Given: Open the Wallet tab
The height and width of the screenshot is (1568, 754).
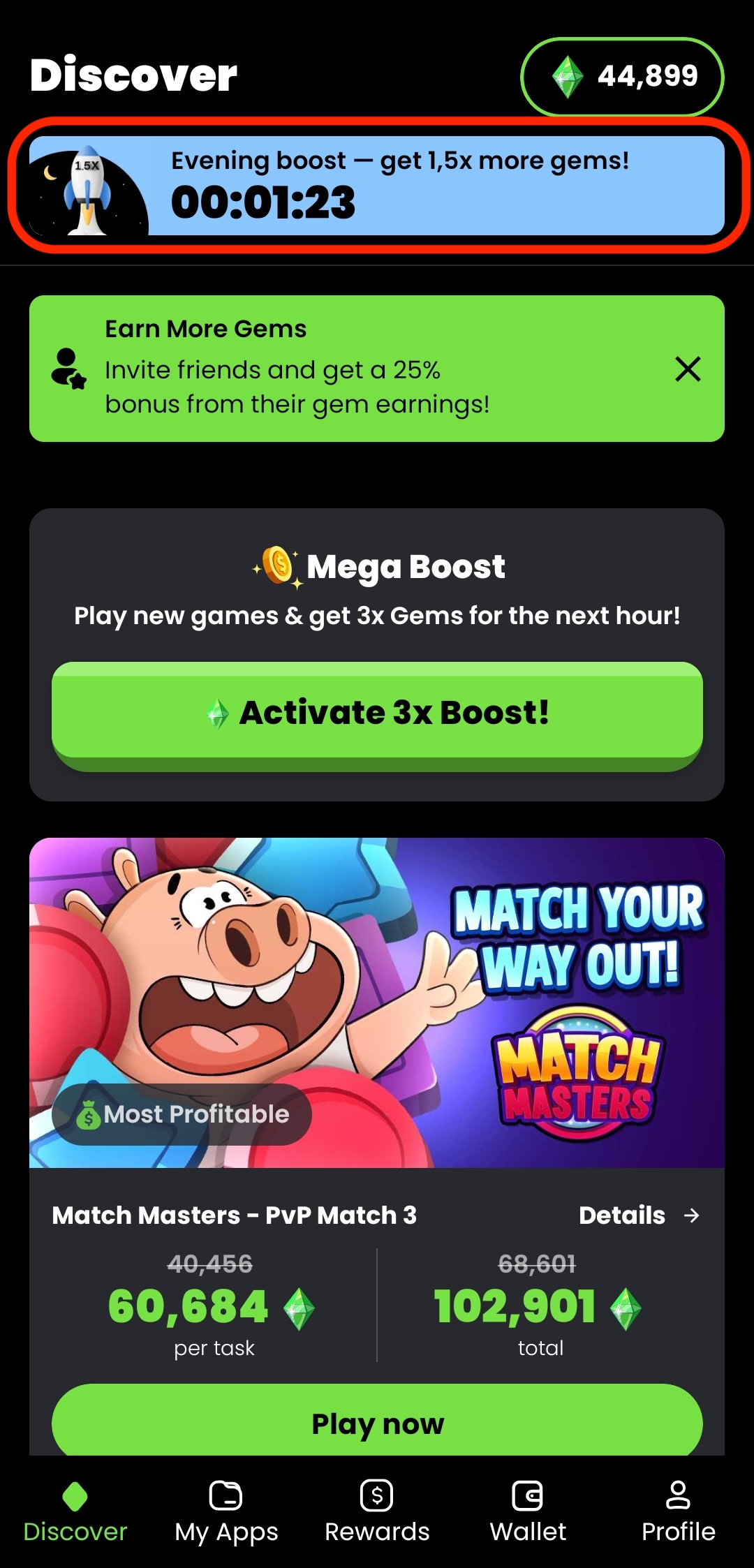Looking at the screenshot, I should coord(528,1512).
